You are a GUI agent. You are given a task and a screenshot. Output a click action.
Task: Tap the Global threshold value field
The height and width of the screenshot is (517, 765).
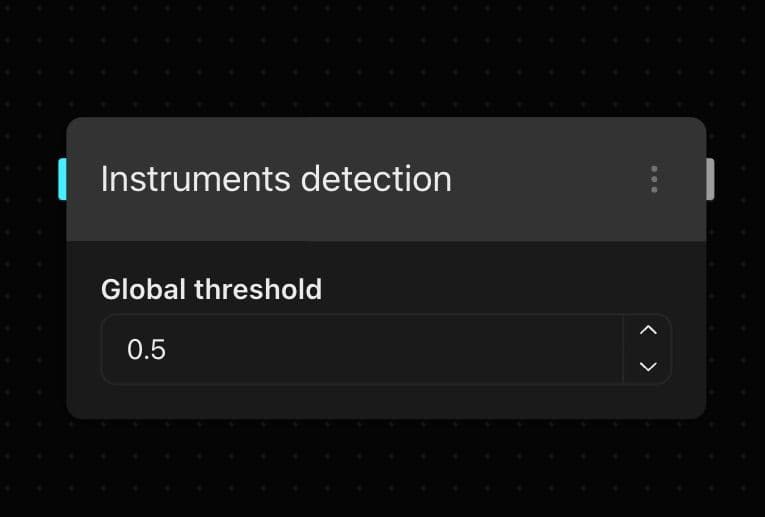click(x=361, y=350)
